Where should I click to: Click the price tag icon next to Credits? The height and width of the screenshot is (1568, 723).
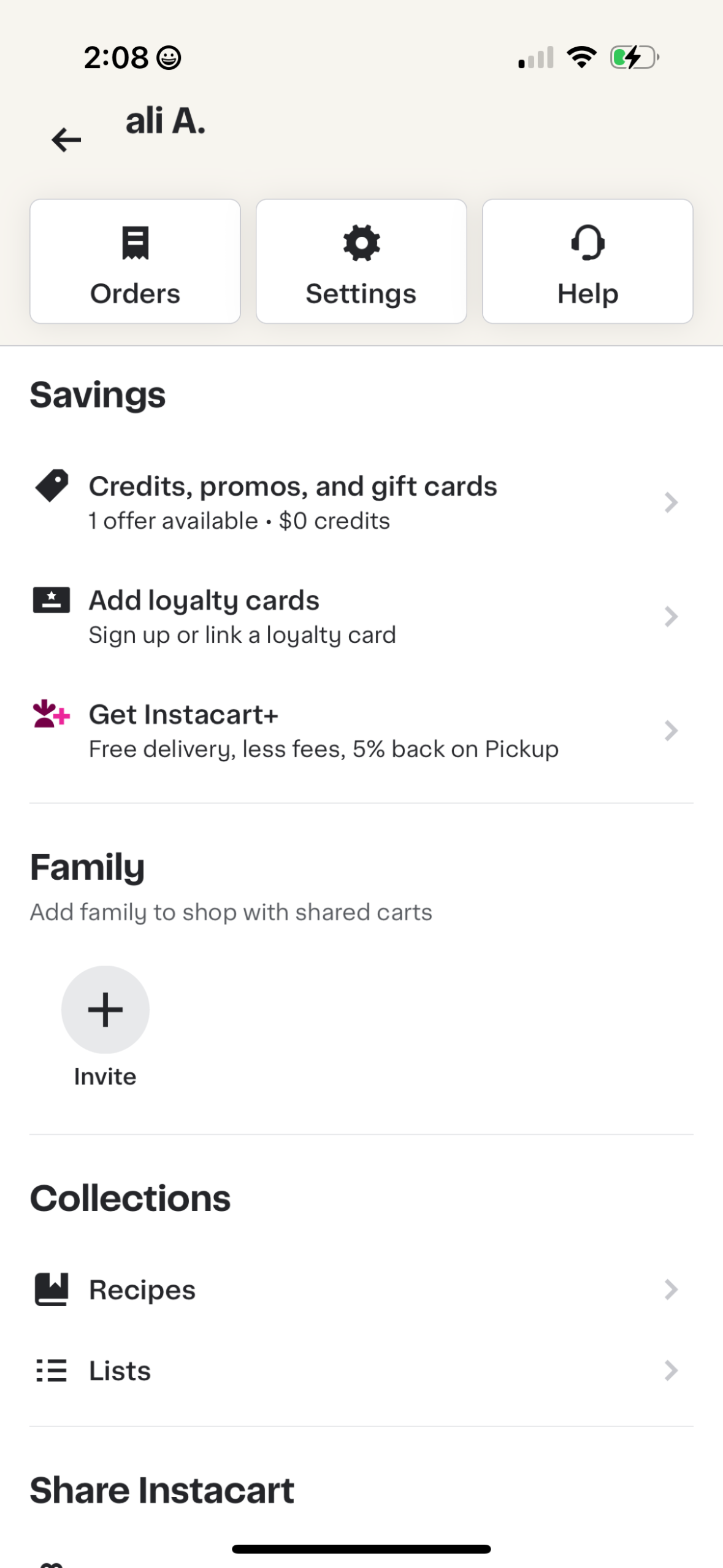click(x=52, y=486)
